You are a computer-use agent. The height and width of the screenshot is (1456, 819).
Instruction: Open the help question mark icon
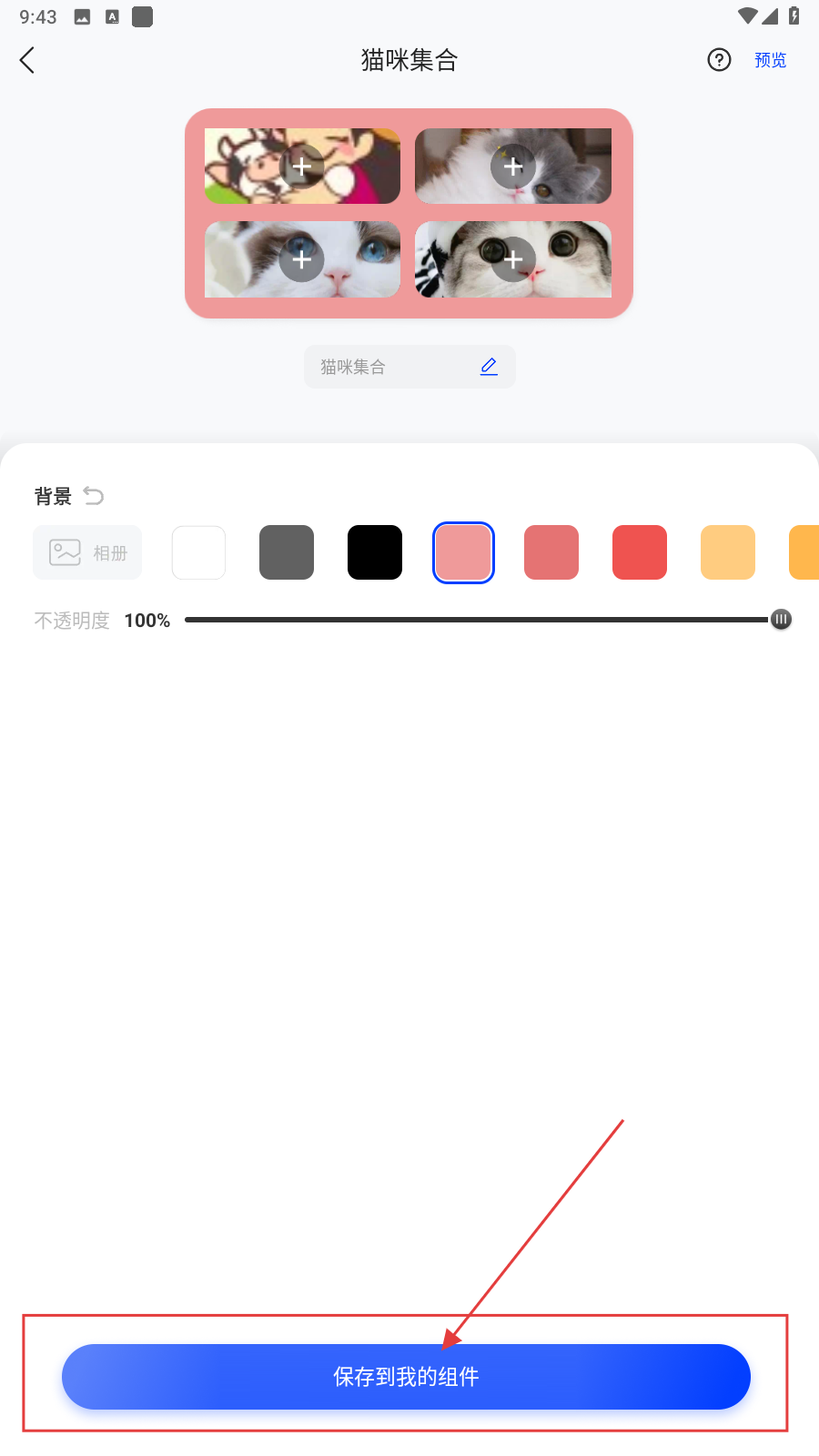click(x=719, y=60)
